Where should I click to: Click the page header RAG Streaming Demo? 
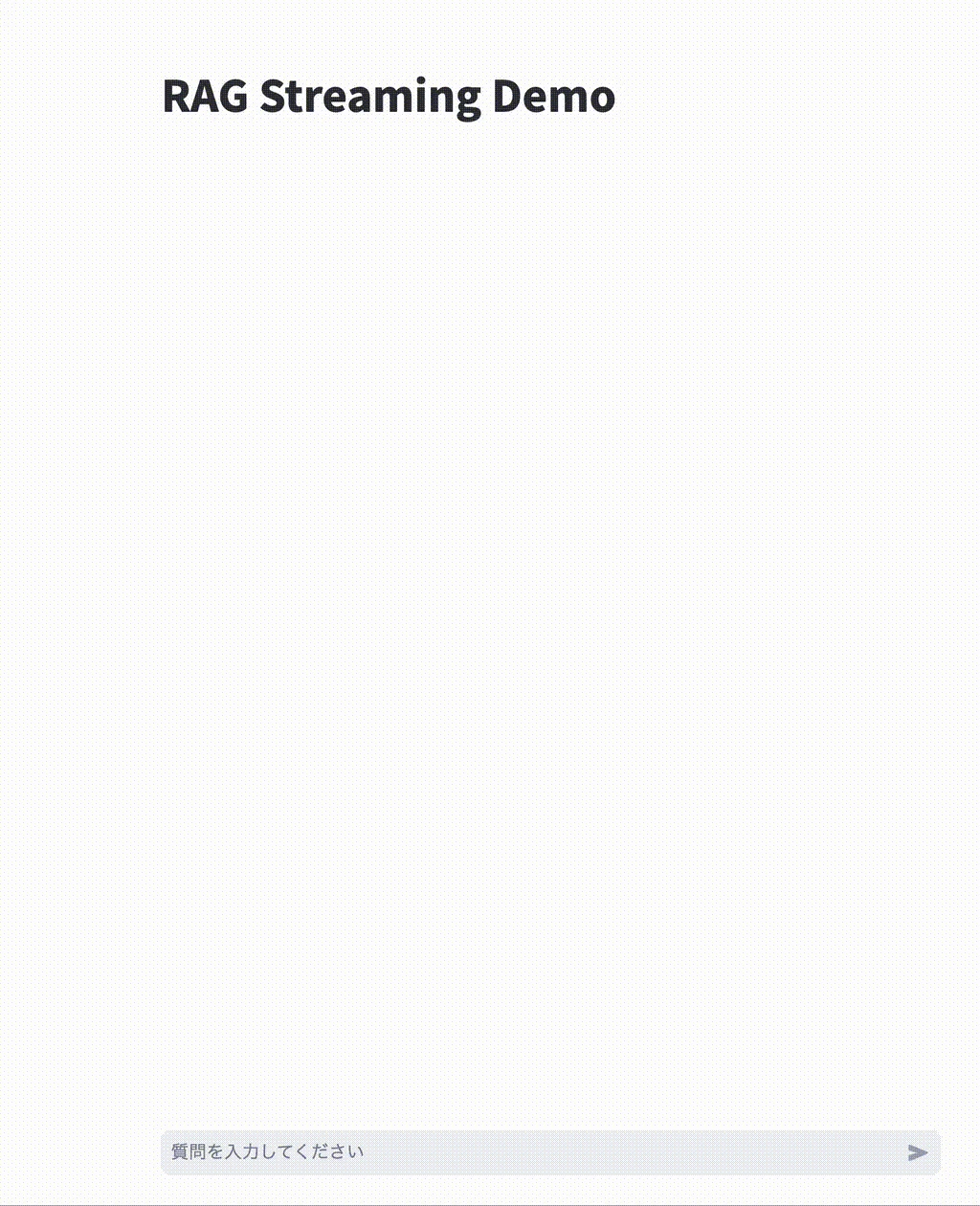click(x=389, y=96)
